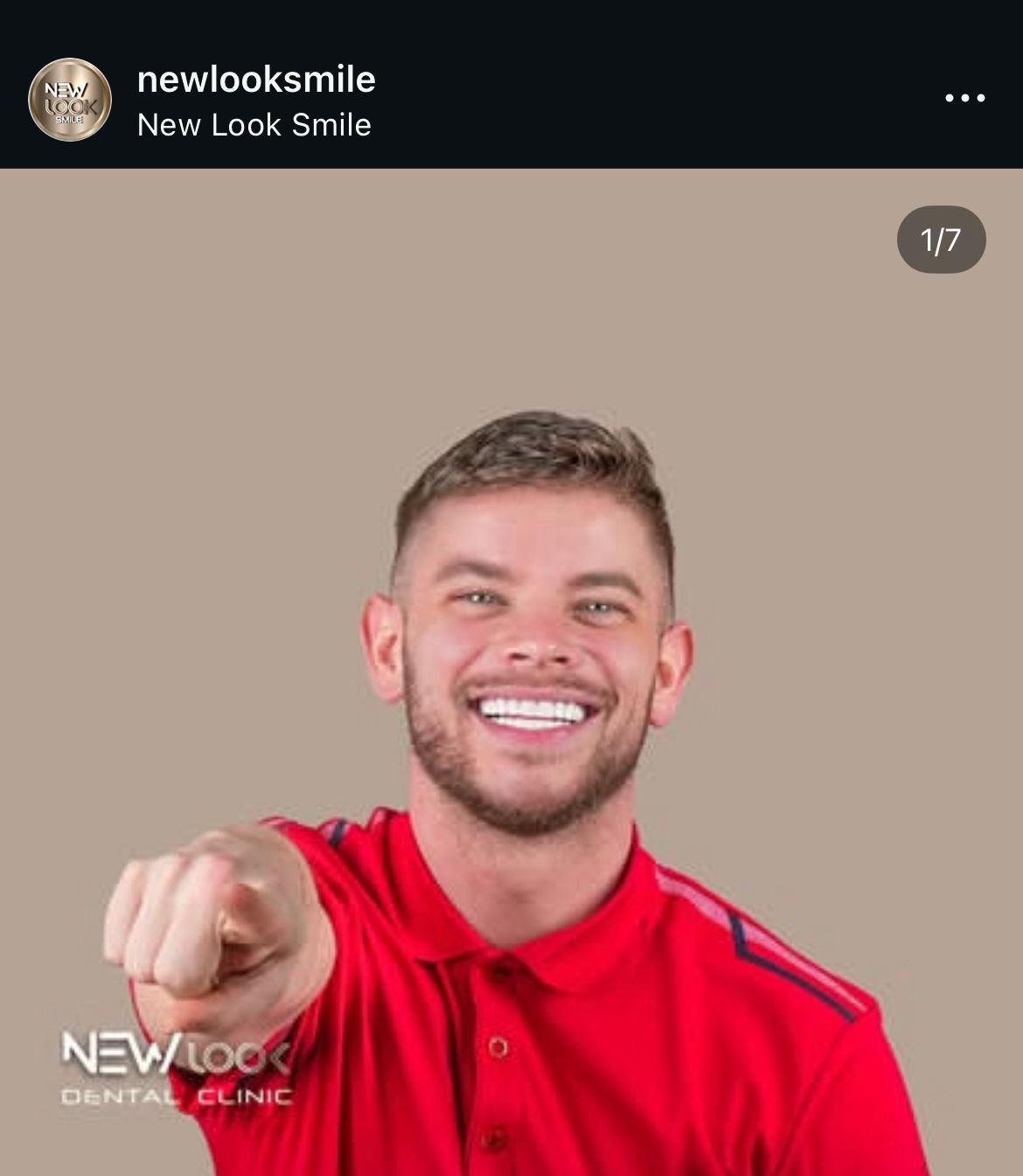Open the newlooksmile profile avatar

click(x=70, y=100)
